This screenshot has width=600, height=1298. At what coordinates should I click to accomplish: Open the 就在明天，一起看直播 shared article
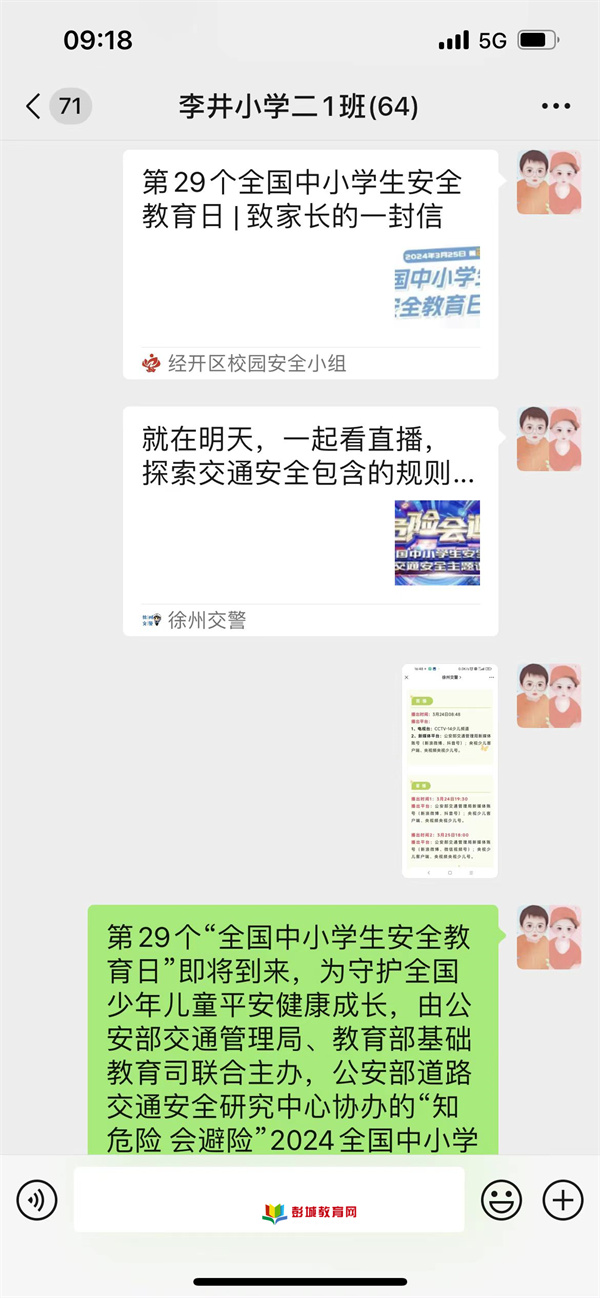(x=310, y=520)
